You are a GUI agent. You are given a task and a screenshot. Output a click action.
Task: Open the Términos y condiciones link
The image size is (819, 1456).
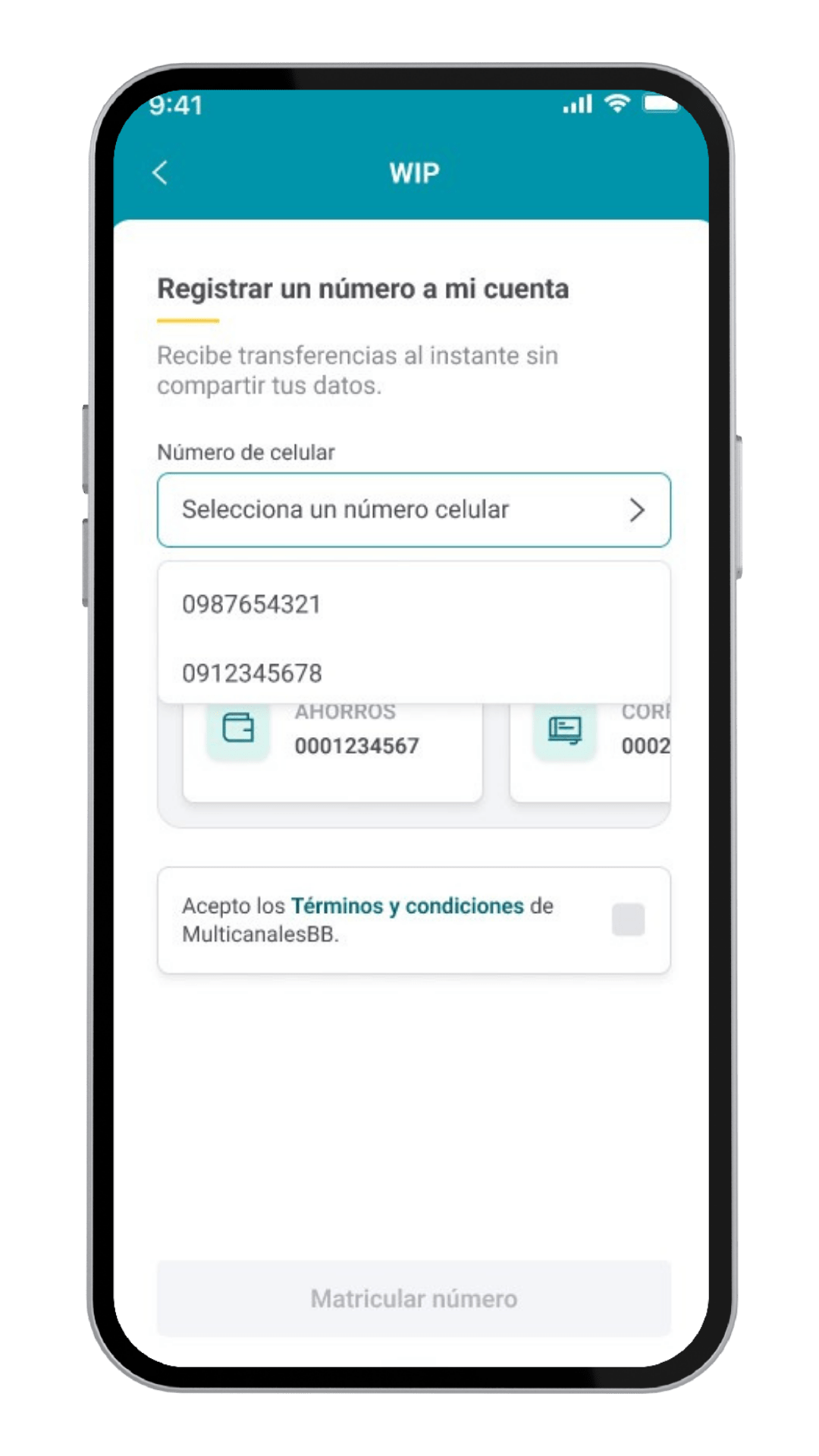[407, 905]
